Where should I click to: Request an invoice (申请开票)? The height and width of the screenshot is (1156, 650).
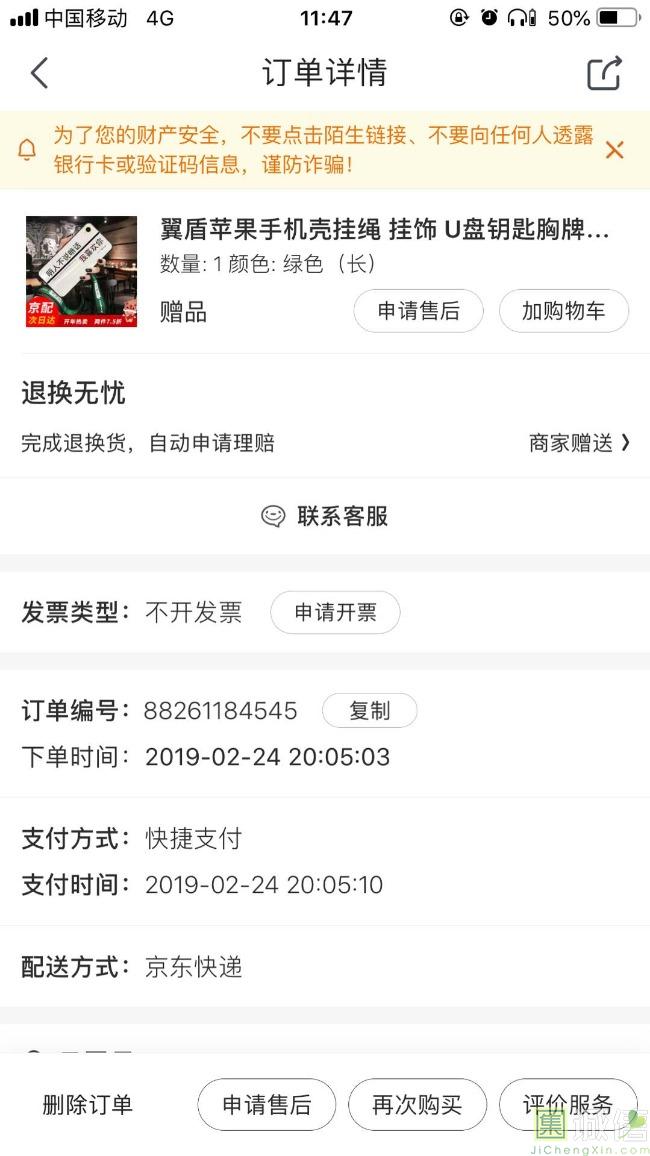(335, 613)
